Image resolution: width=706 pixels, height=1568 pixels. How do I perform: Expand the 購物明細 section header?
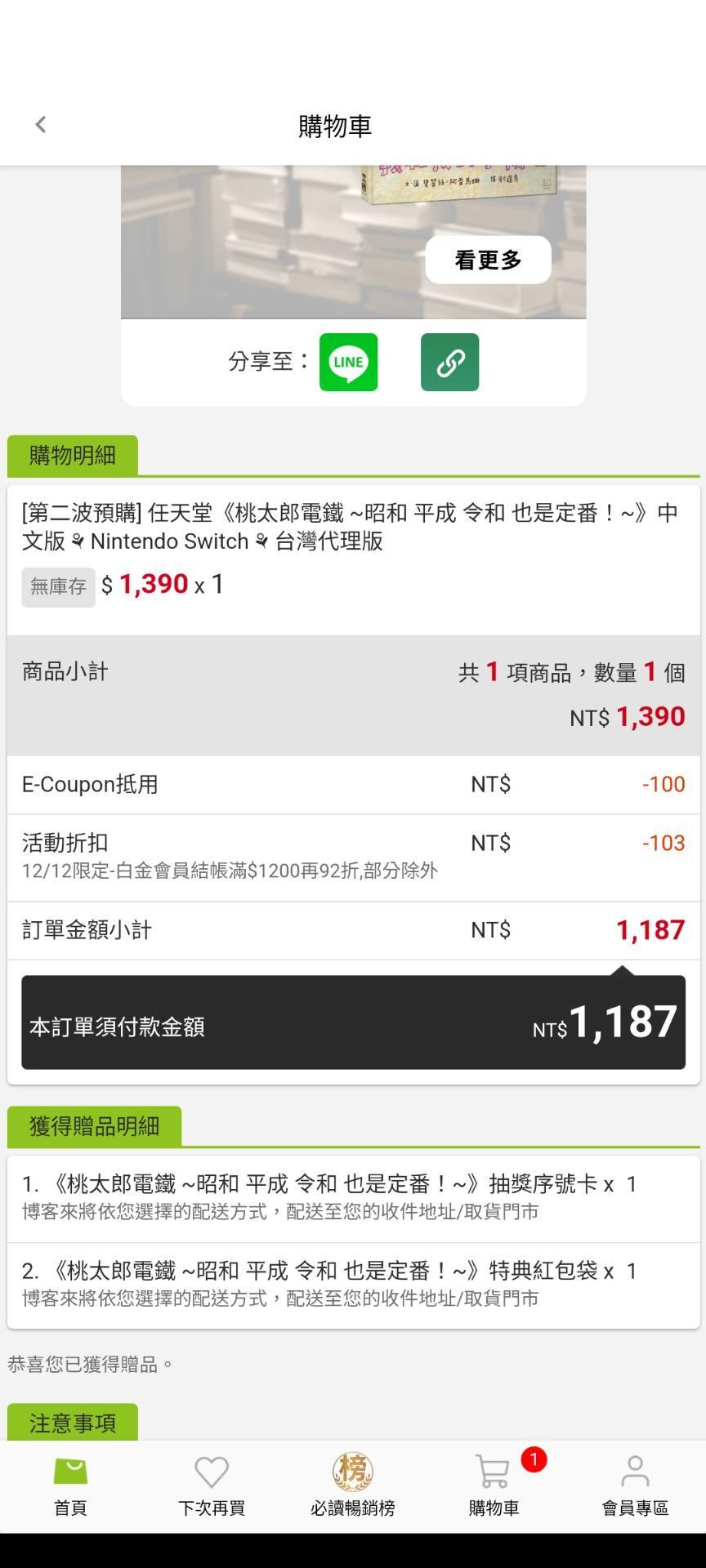tap(72, 456)
